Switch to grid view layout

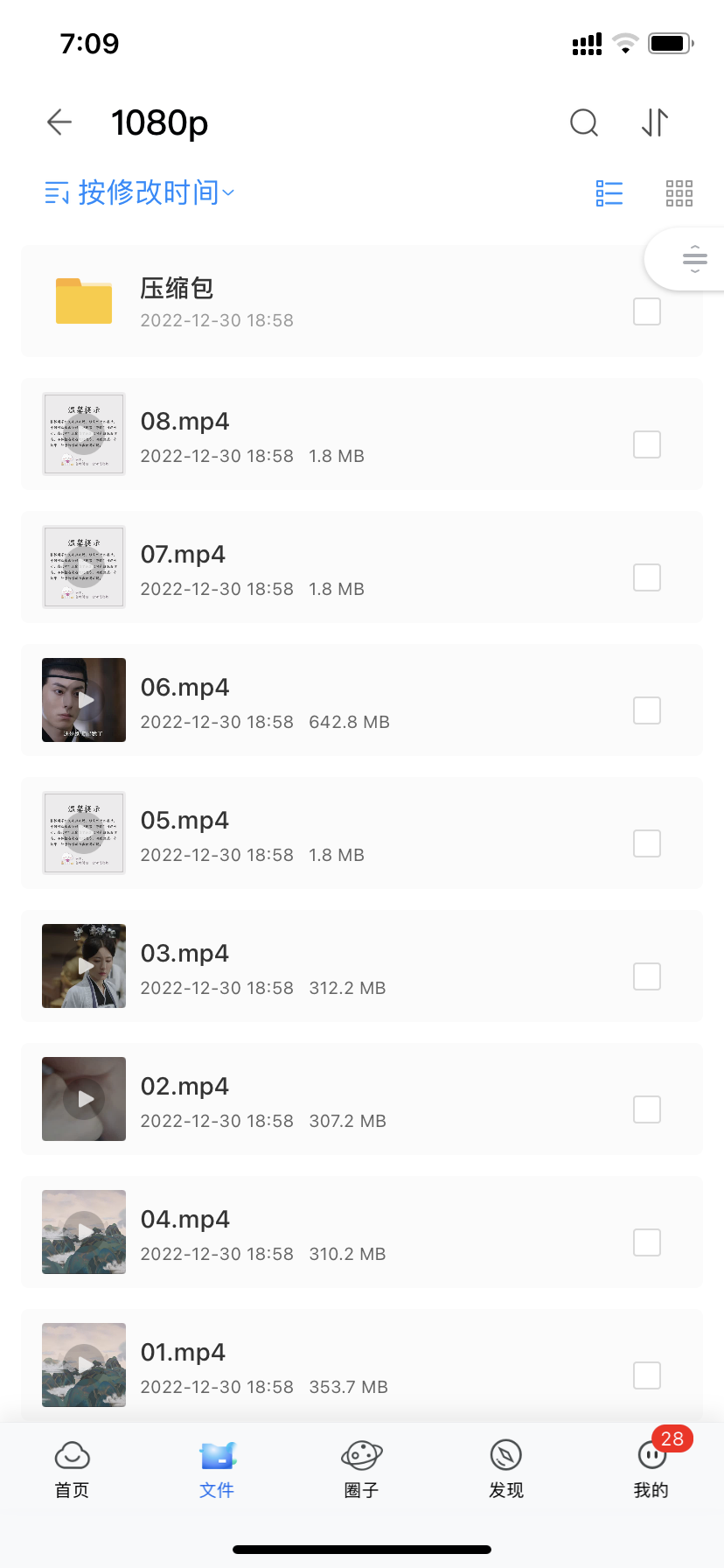tap(679, 192)
